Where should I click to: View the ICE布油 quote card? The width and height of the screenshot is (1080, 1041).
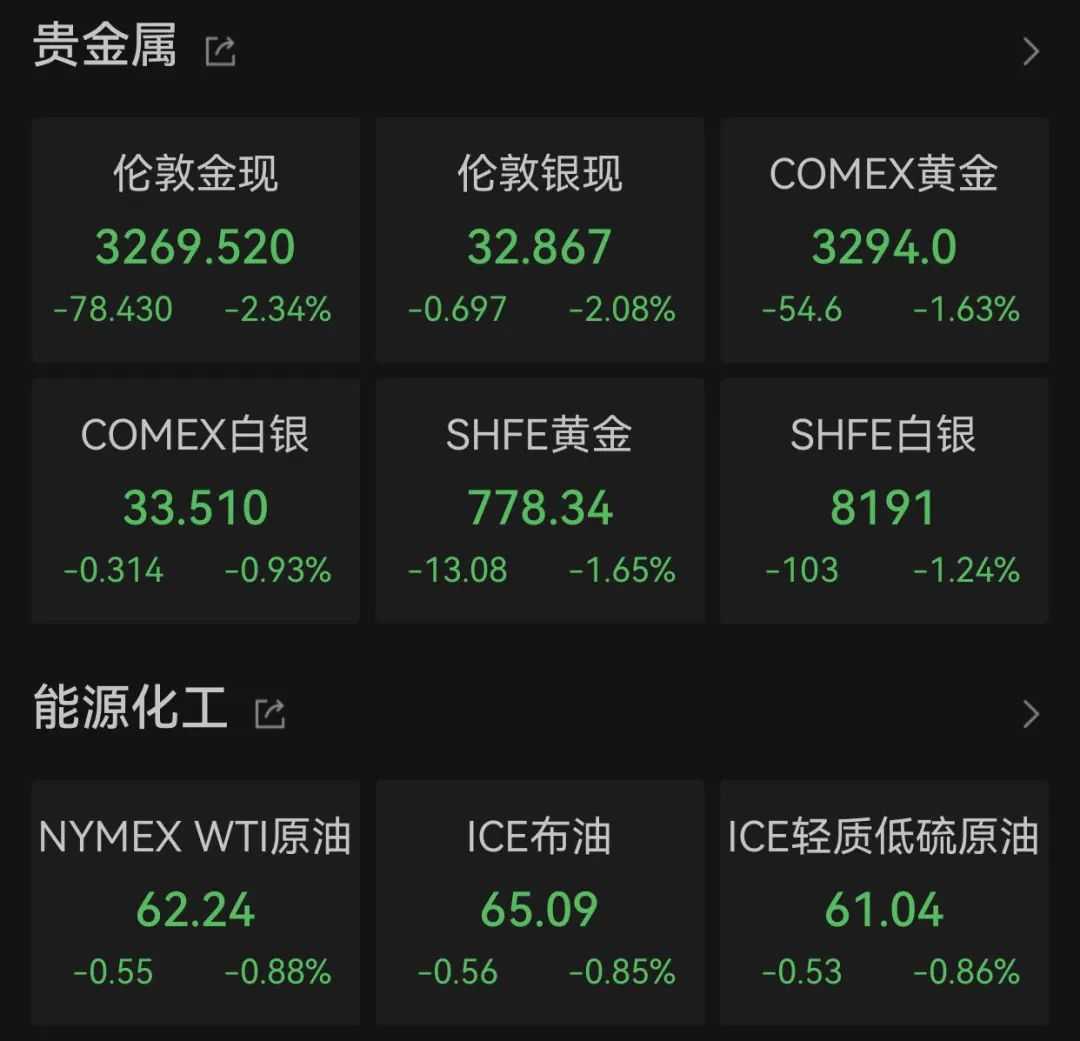point(540,903)
